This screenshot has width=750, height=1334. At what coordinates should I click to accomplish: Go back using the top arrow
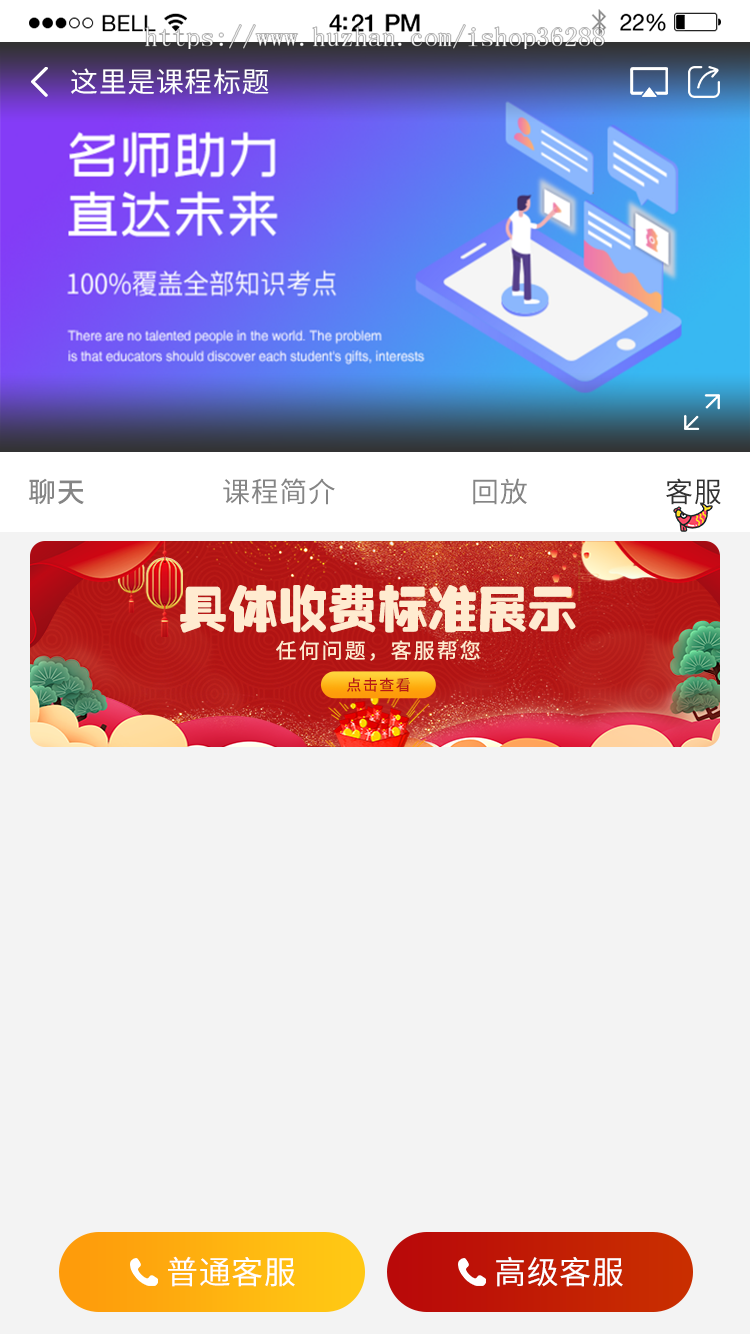(x=40, y=82)
